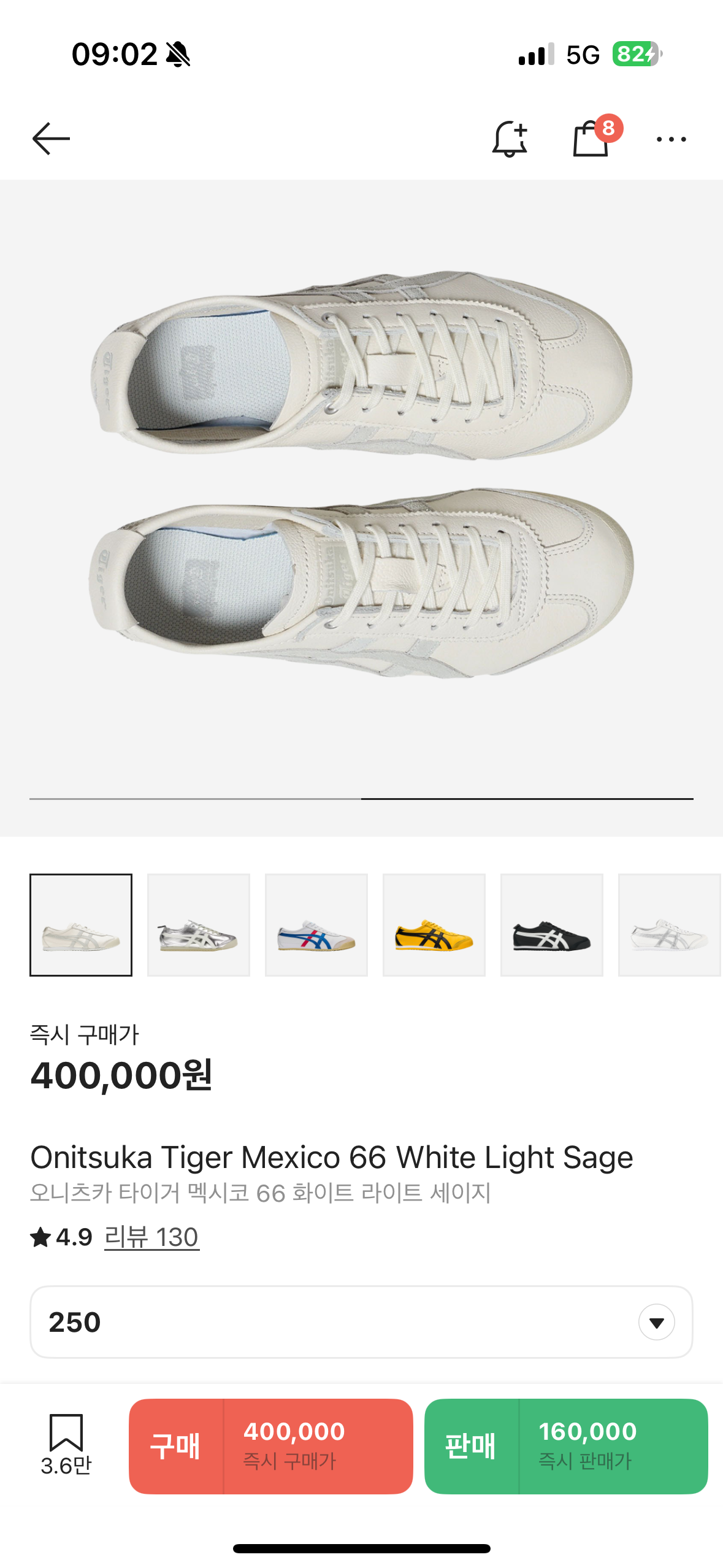Open the shopping bag with 8 items
This screenshot has height=1568, width=723.
coord(591,139)
